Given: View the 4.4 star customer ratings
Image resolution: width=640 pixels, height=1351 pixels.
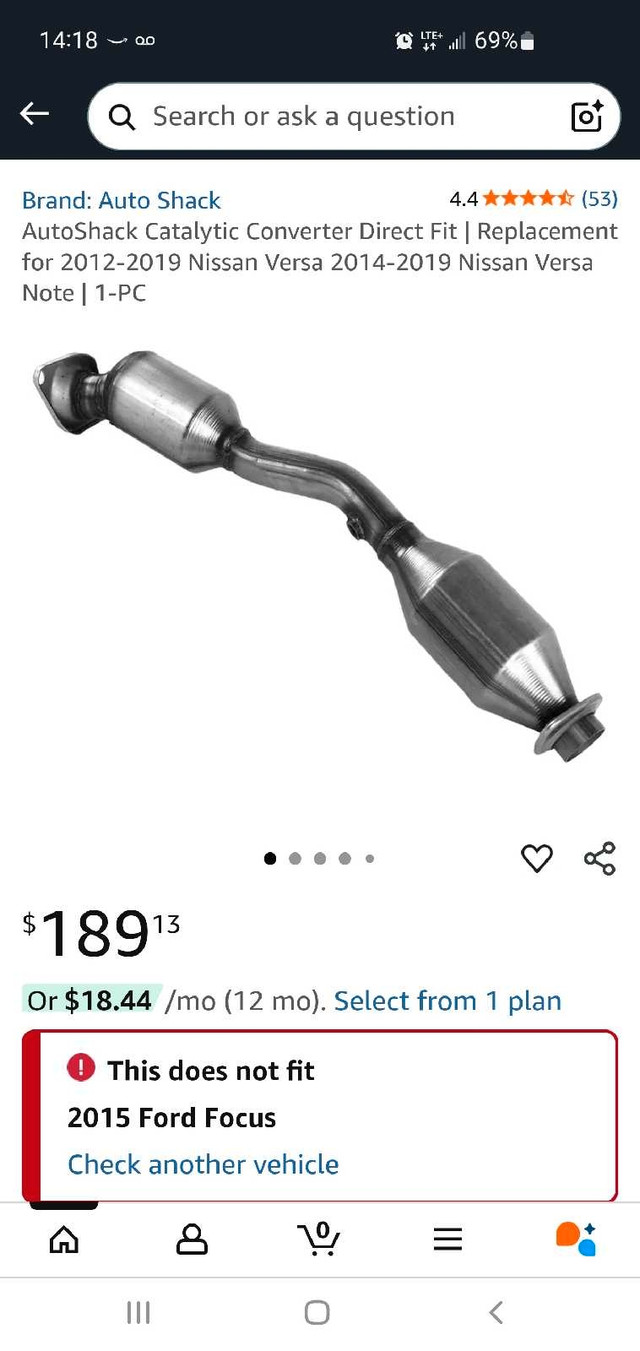Looking at the screenshot, I should 533,198.
